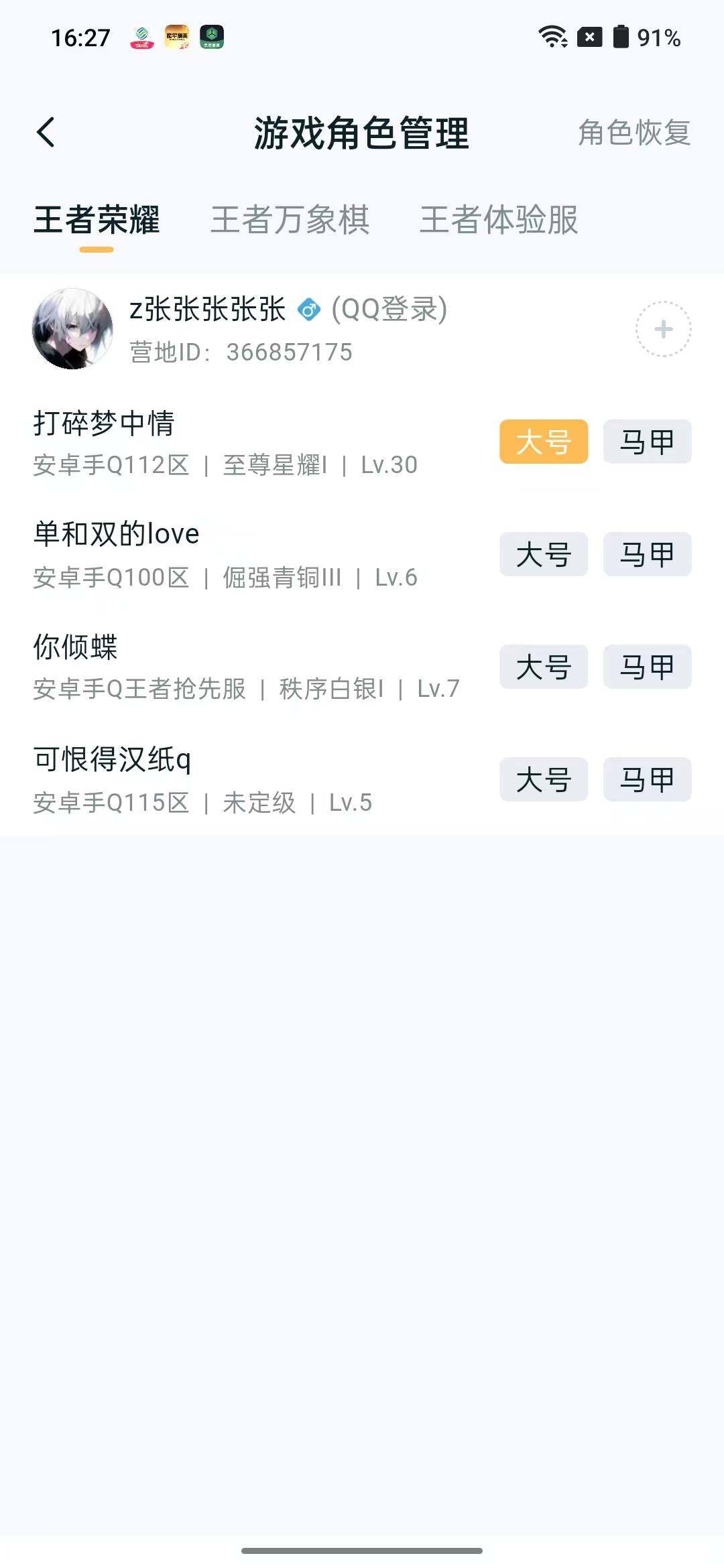Tap the plus icon to add an account
724x1568 pixels.
662,330
